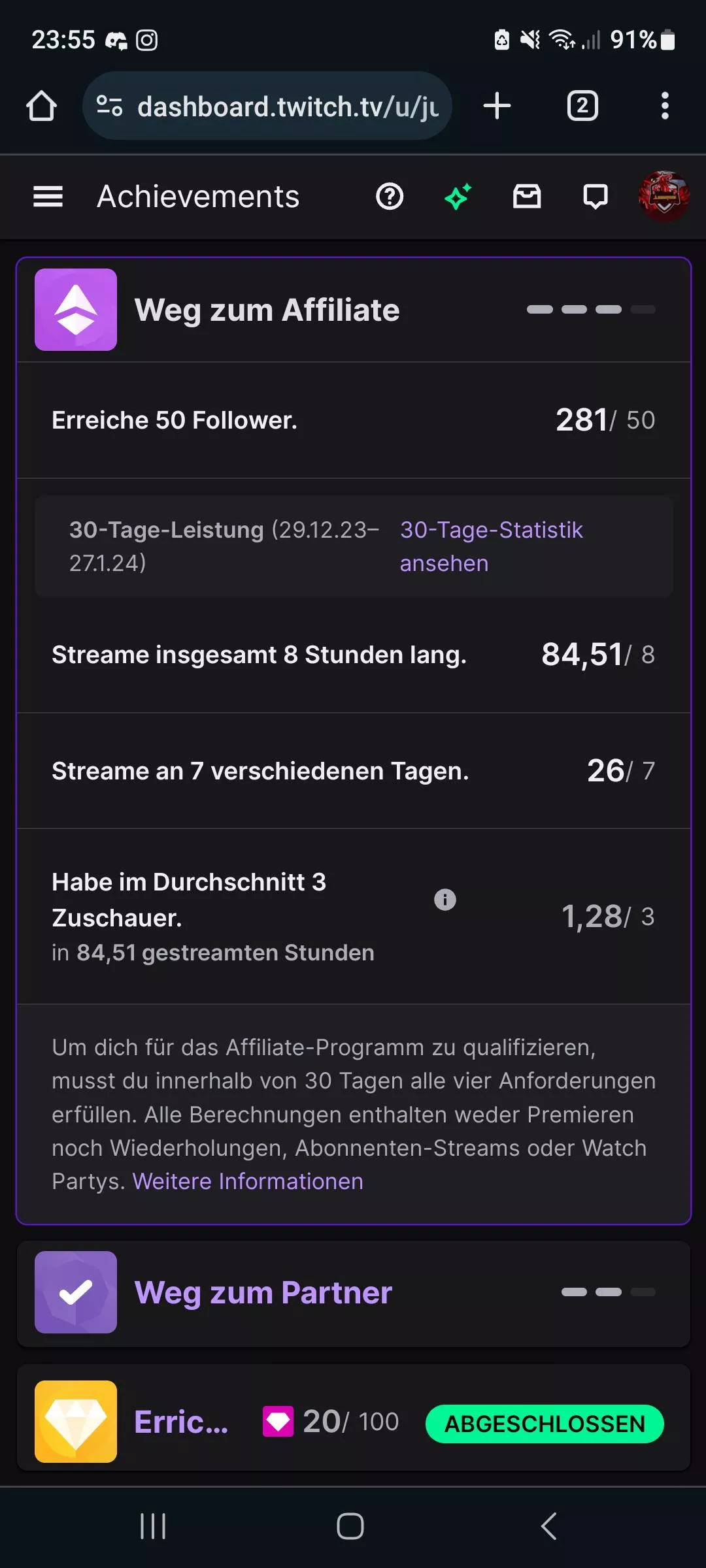Expand the Weg zum Partner card
This screenshot has width=706, height=1568.
(353, 1292)
